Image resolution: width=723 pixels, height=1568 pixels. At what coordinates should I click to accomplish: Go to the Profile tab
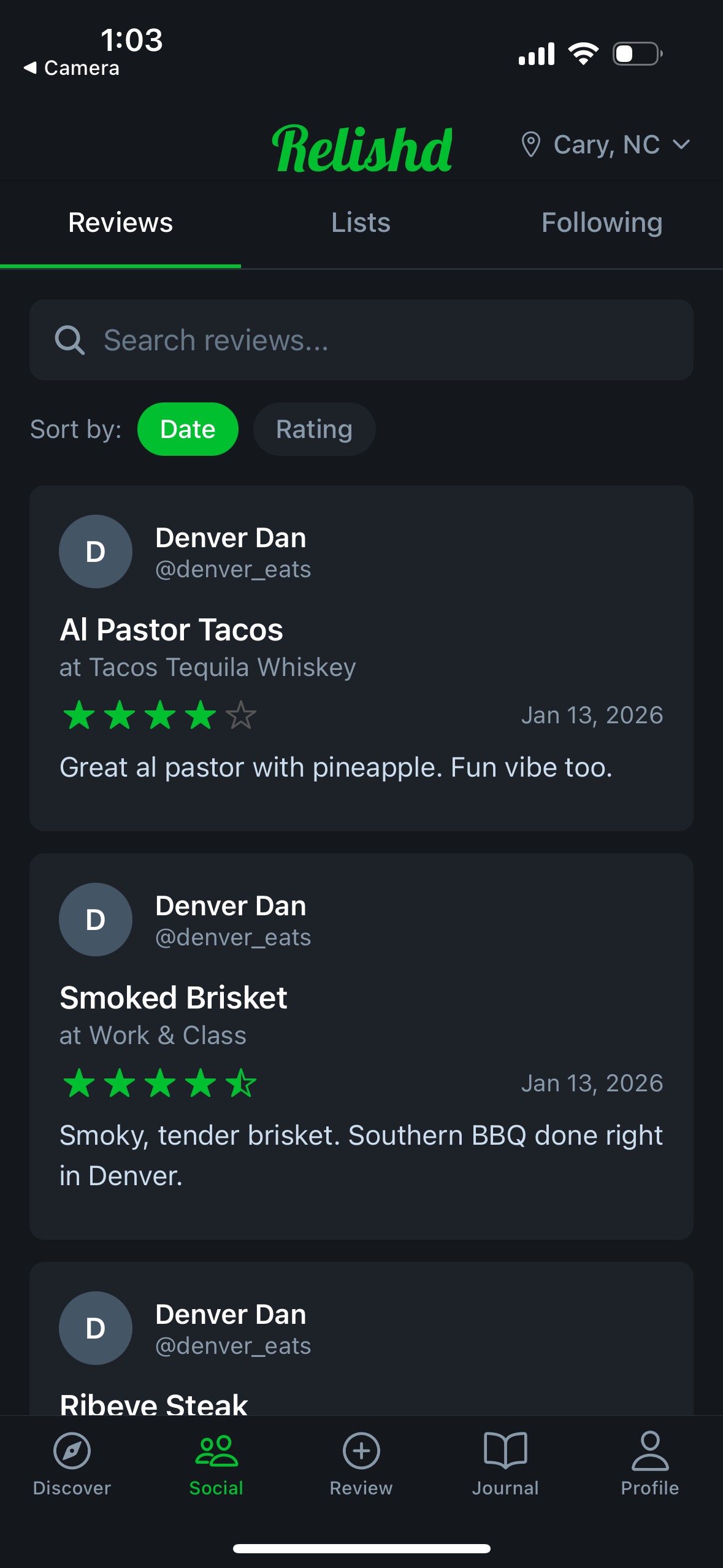coord(649,1462)
